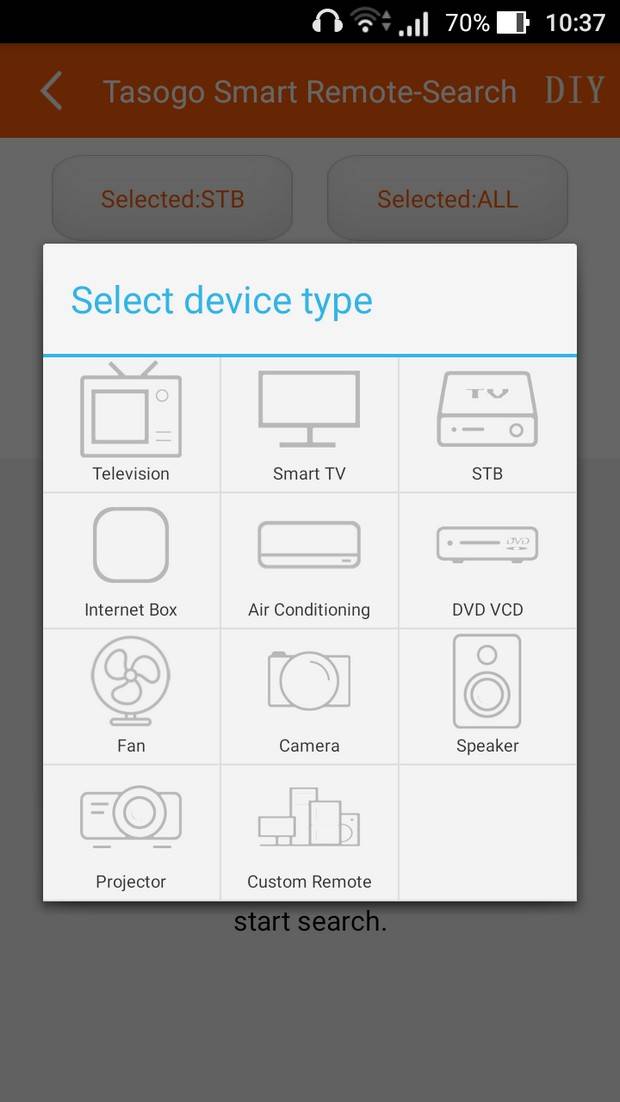Screen dimensions: 620x1102
Task: Choose Smart TV from the grid
Action: 309,424
